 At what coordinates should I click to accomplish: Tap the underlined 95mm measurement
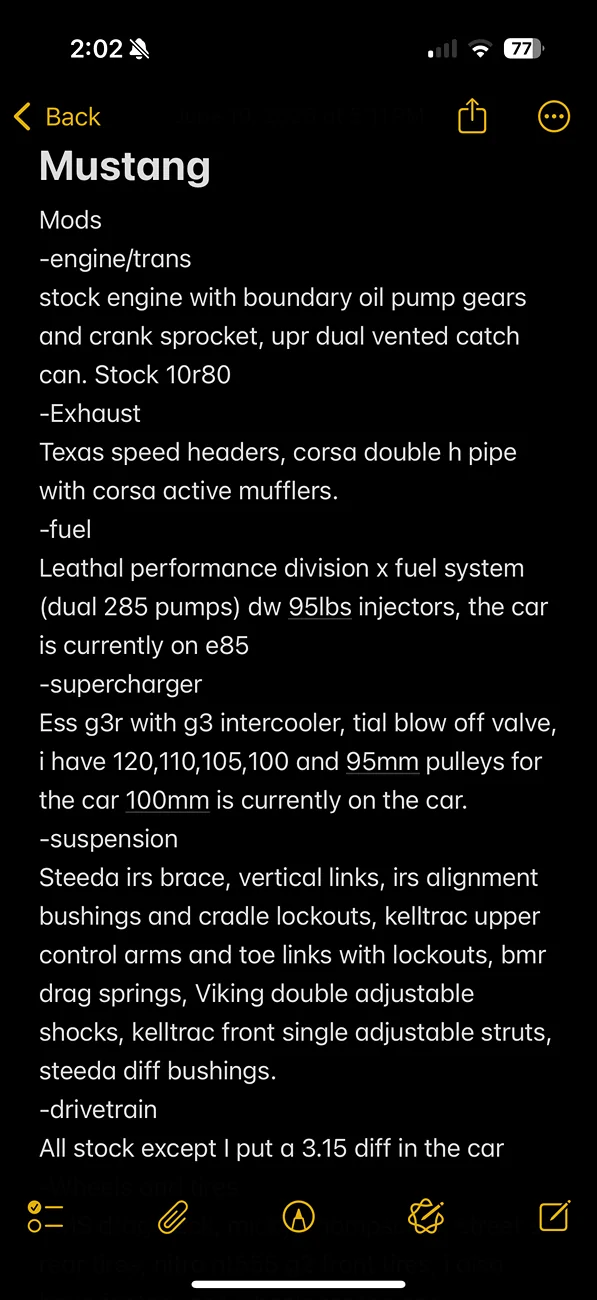point(382,762)
